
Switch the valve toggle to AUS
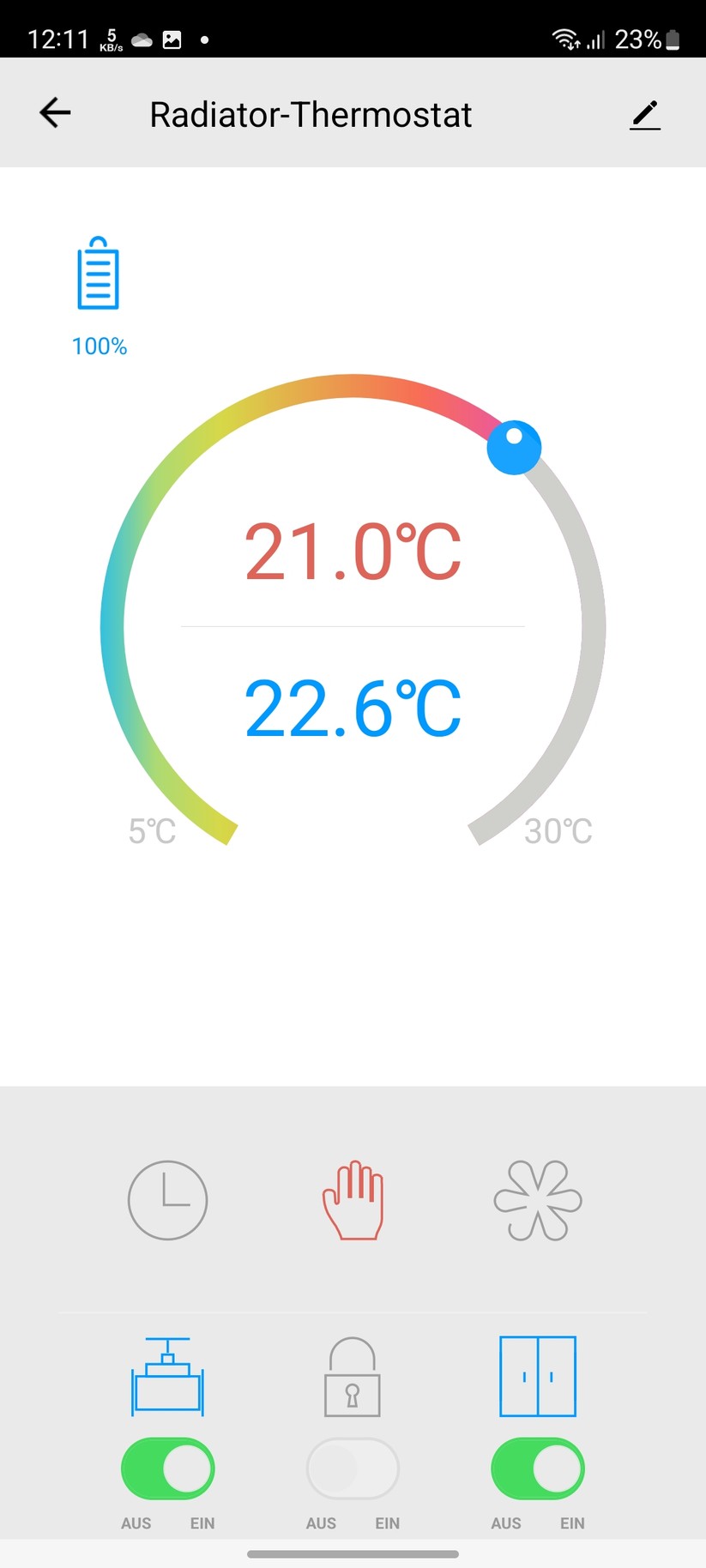(167, 1468)
